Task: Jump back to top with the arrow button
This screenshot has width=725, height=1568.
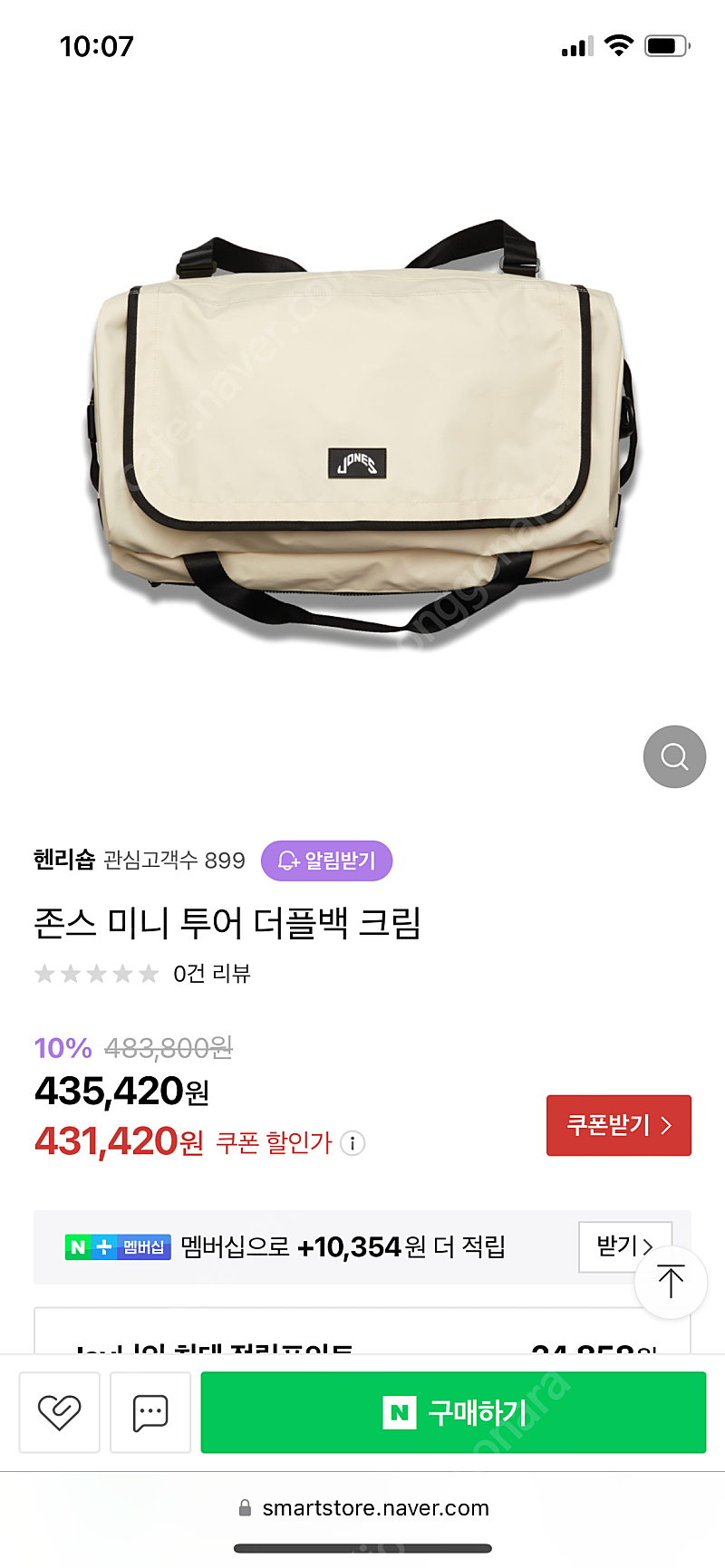Action: 671,1281
